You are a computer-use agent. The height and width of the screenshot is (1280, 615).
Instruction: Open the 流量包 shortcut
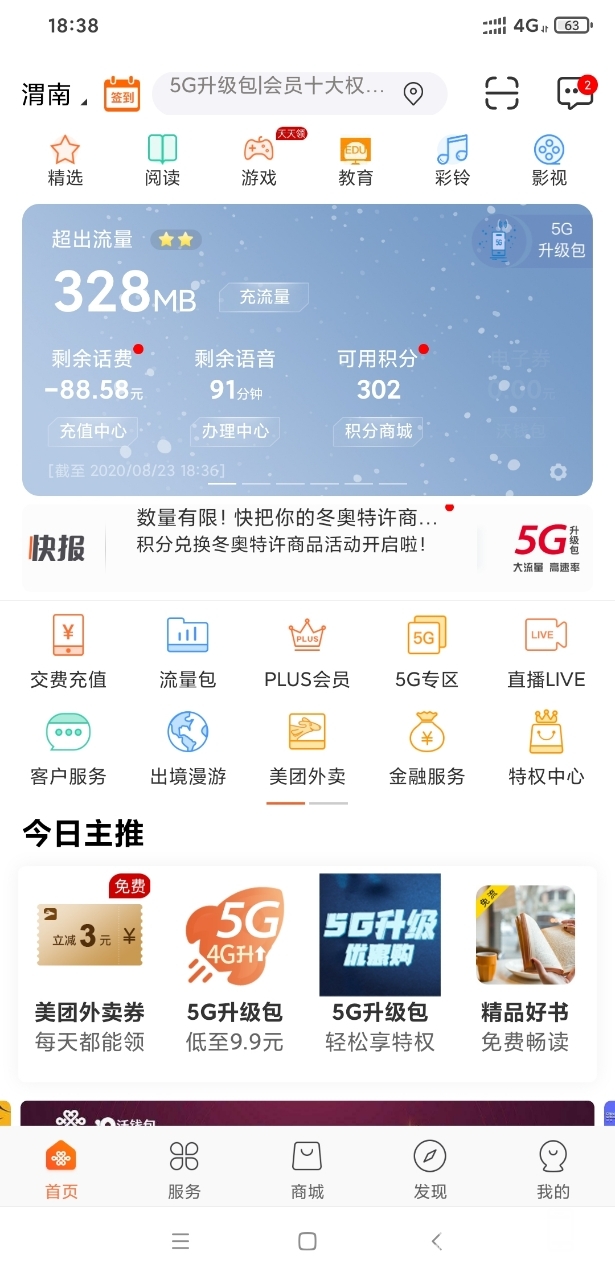tap(187, 652)
